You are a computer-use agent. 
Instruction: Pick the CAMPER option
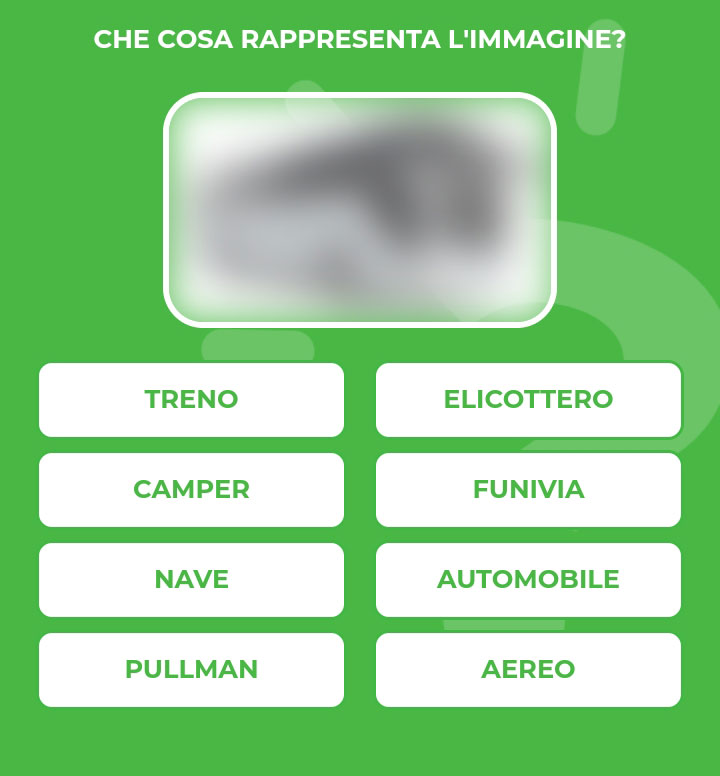click(191, 489)
